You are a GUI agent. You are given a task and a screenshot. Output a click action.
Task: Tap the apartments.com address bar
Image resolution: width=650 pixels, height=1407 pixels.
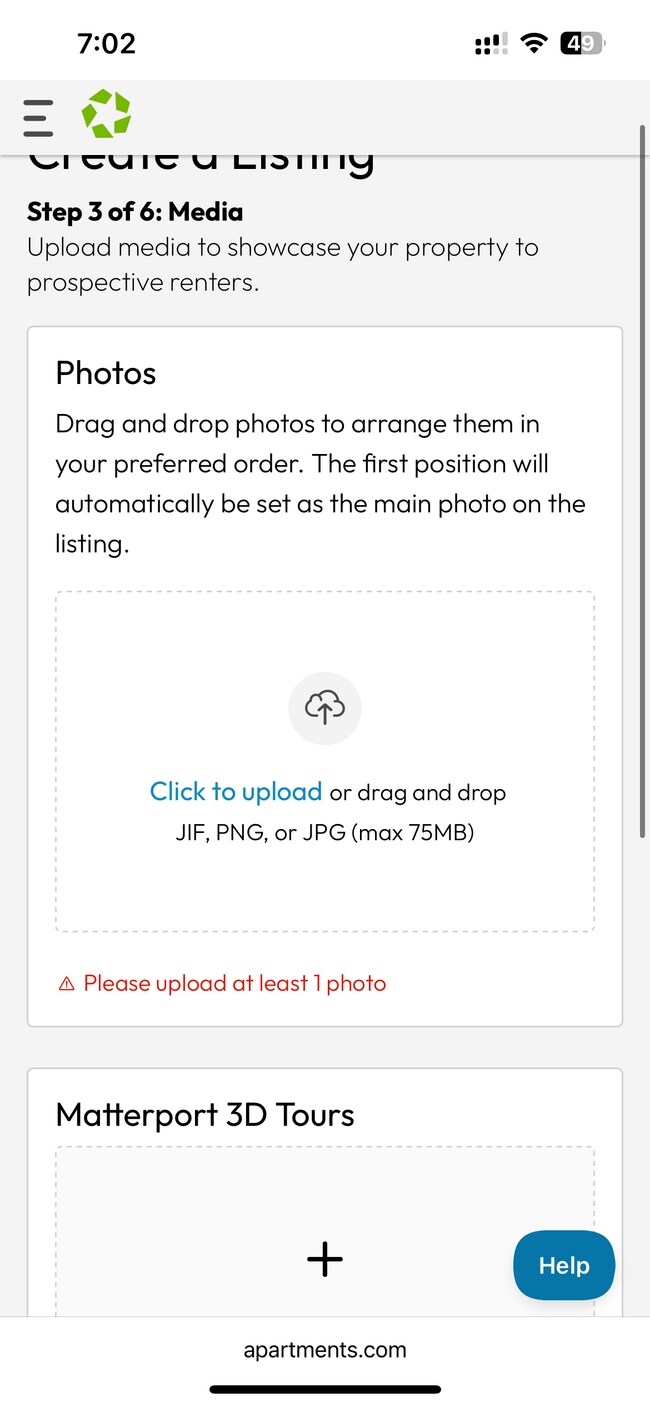pos(325,1350)
